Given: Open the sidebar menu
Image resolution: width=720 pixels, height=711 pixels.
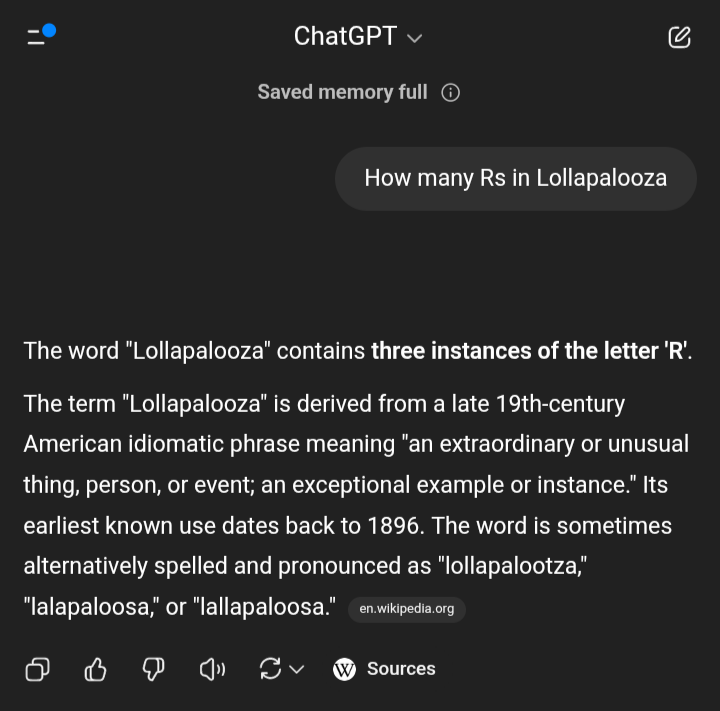Looking at the screenshot, I should 40,37.
